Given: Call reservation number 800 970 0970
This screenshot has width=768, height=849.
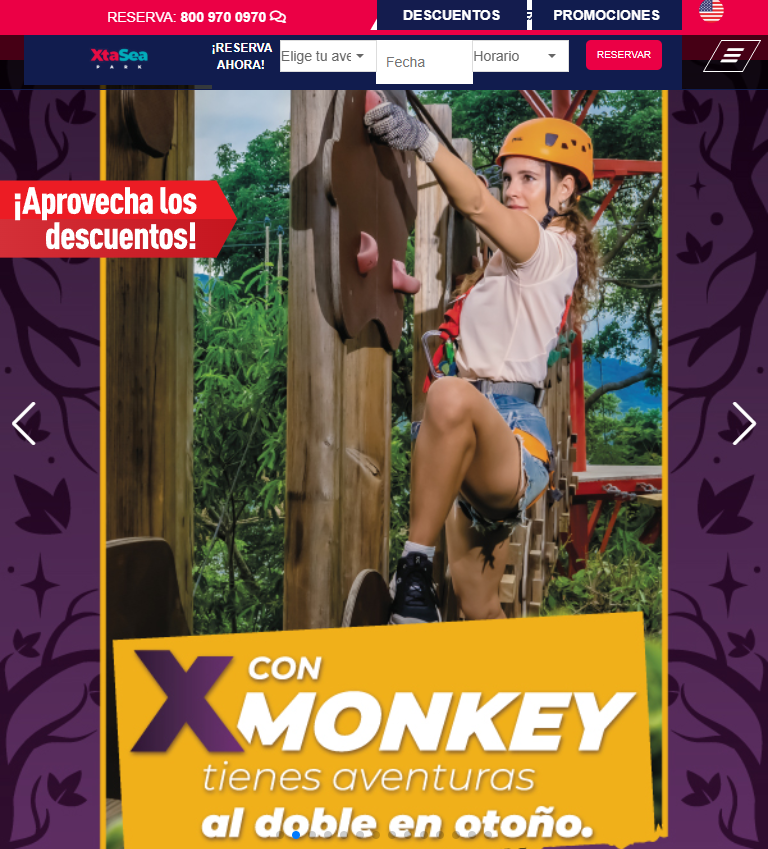Looking at the screenshot, I should tap(223, 17).
